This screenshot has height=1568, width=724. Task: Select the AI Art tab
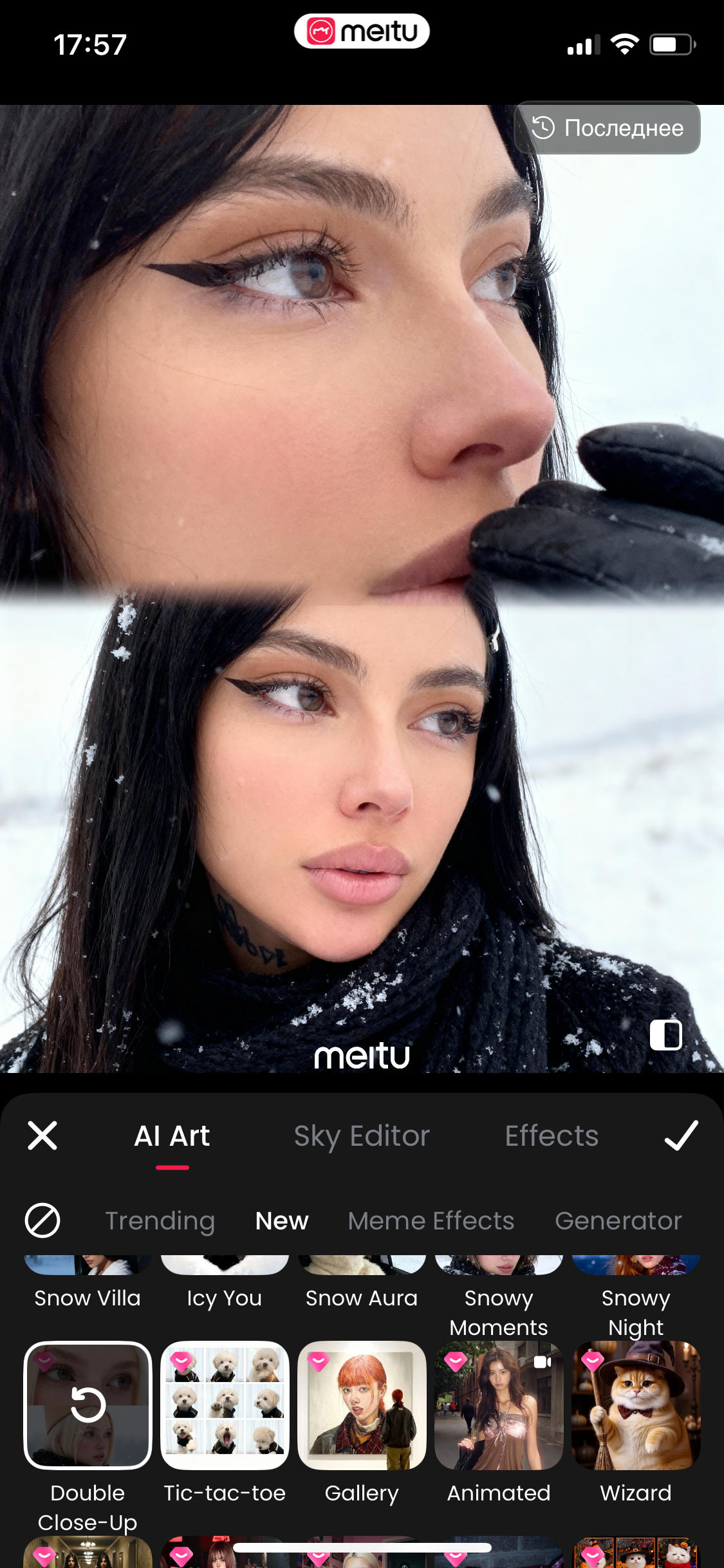[172, 1136]
